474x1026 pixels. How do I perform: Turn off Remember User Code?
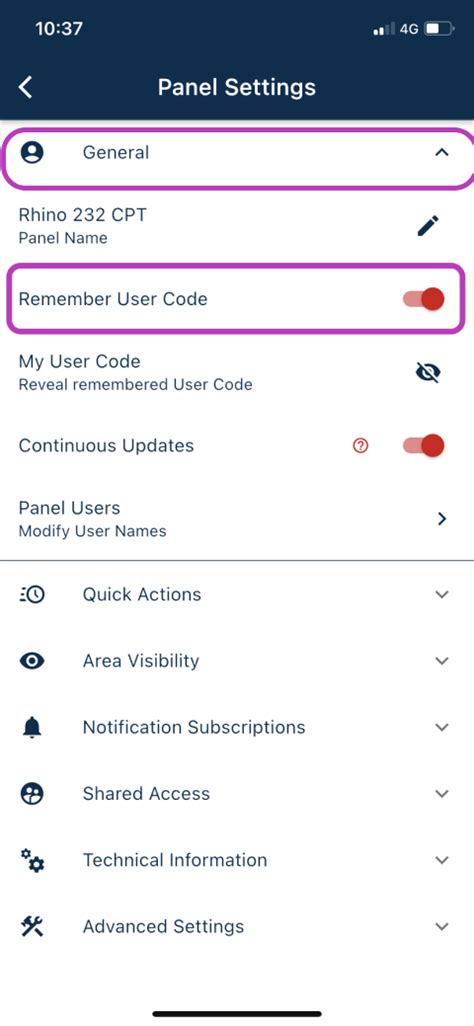424,299
